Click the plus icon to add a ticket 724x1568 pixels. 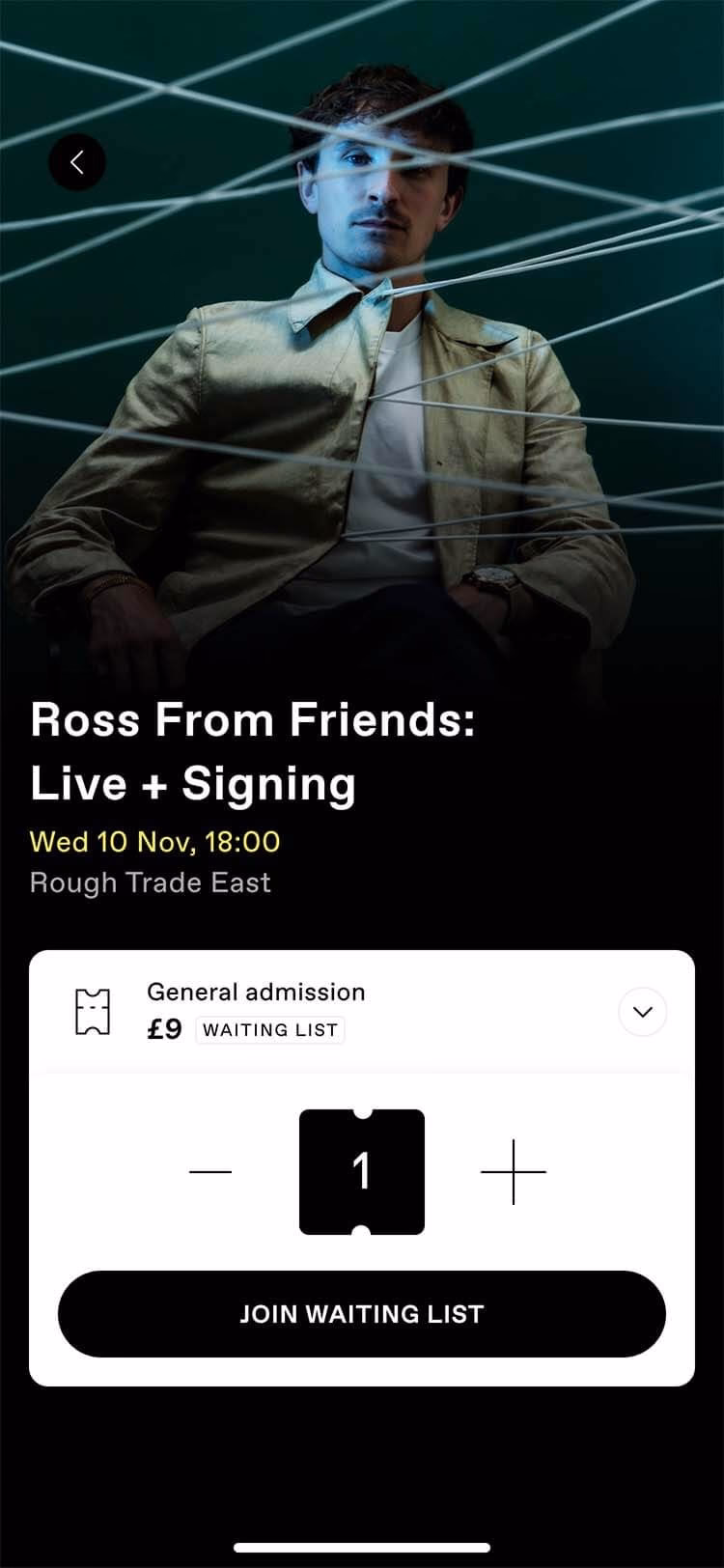coord(514,1171)
